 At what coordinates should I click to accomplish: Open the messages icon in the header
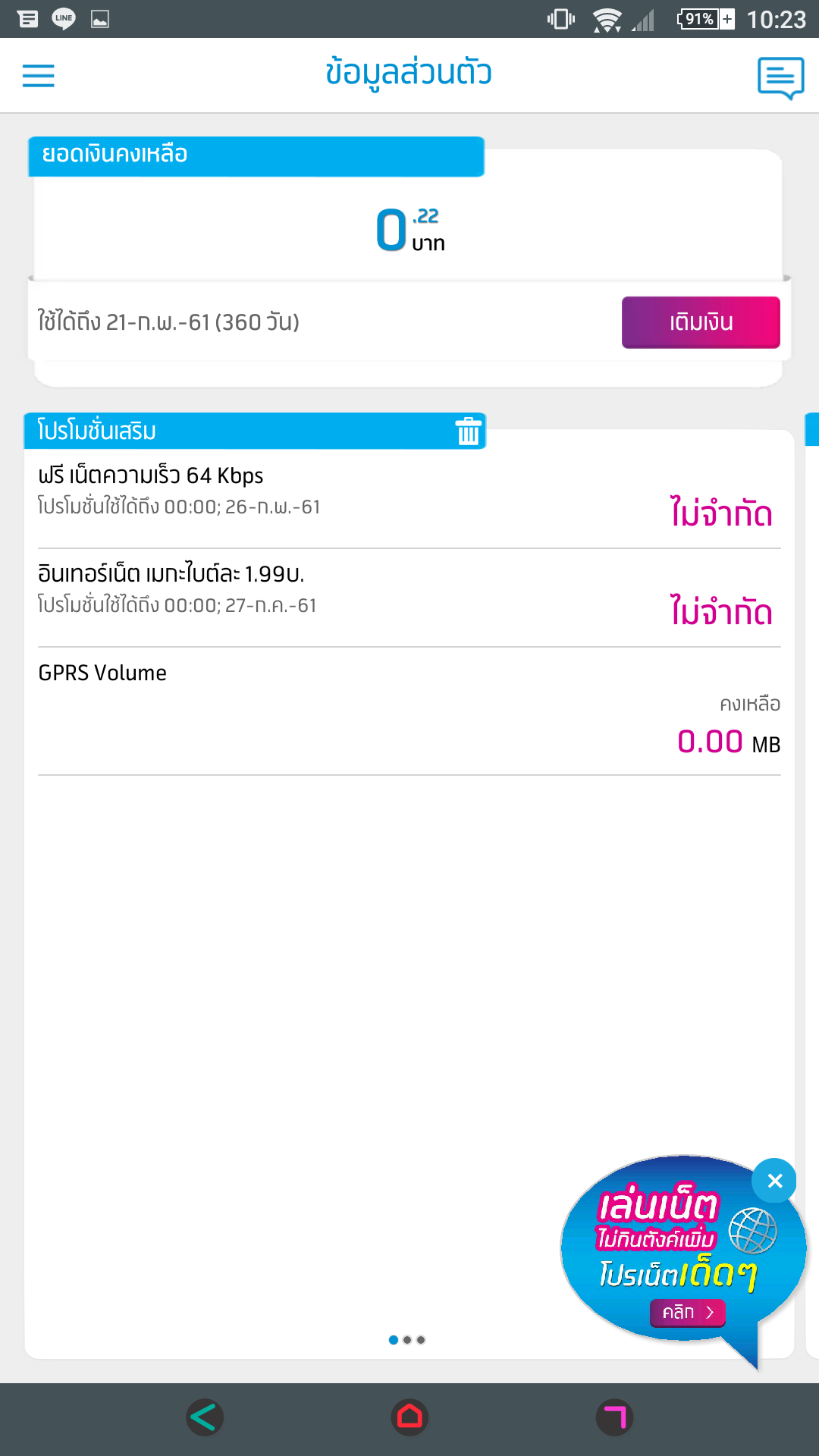click(x=780, y=78)
